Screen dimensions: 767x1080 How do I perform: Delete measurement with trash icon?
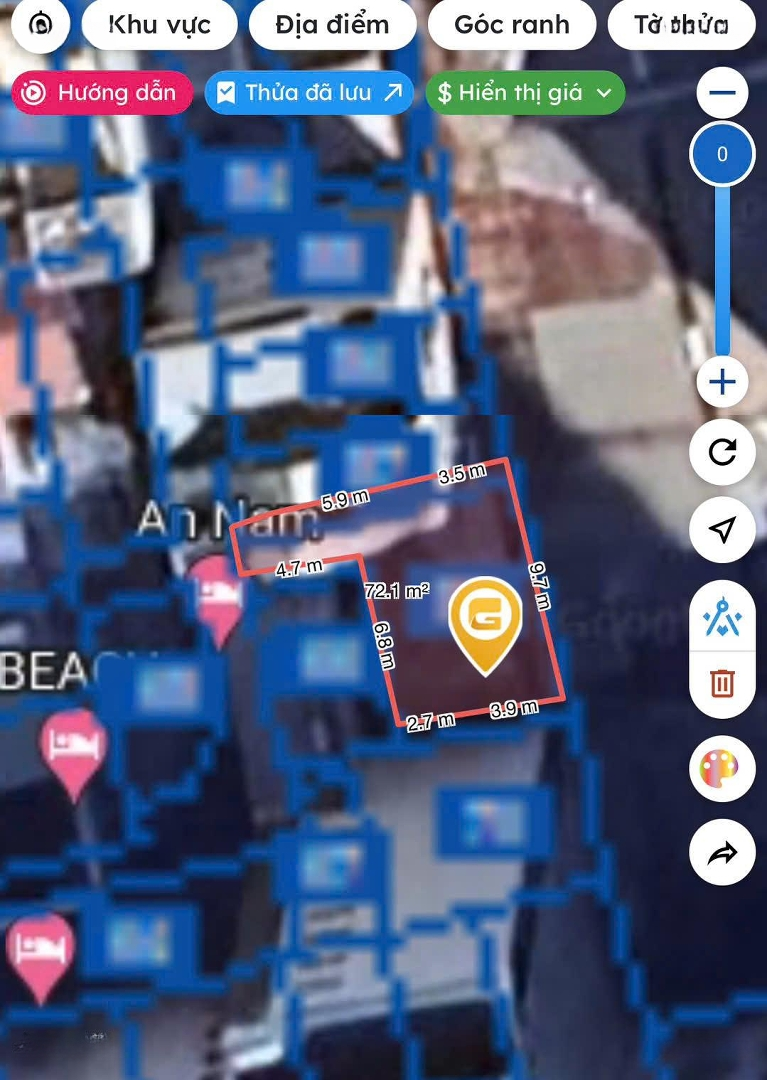pyautogui.click(x=722, y=684)
